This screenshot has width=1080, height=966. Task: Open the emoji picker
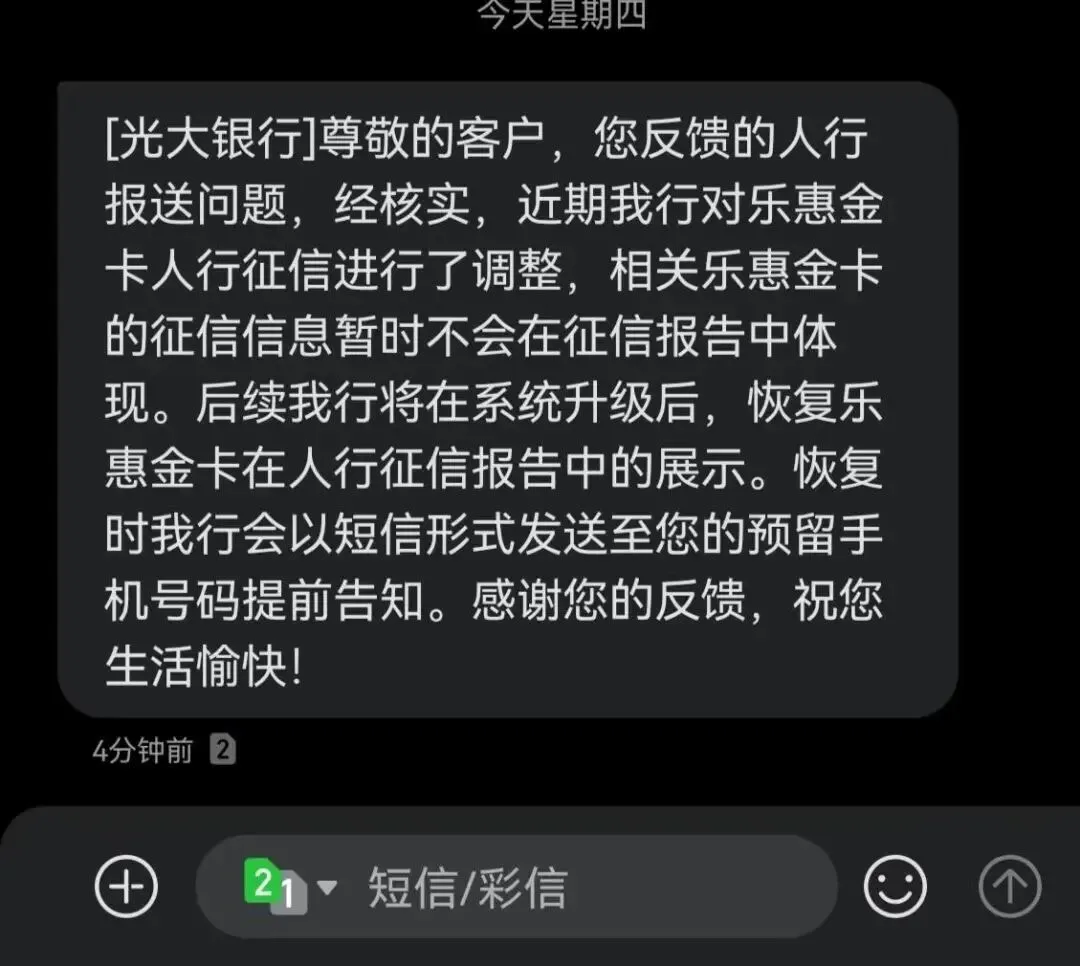click(x=894, y=886)
